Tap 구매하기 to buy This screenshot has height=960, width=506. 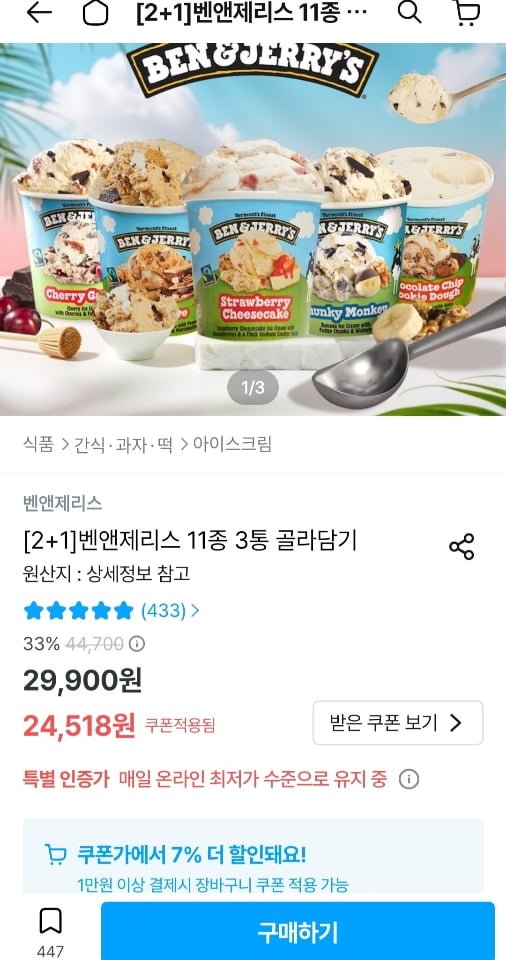click(x=298, y=931)
